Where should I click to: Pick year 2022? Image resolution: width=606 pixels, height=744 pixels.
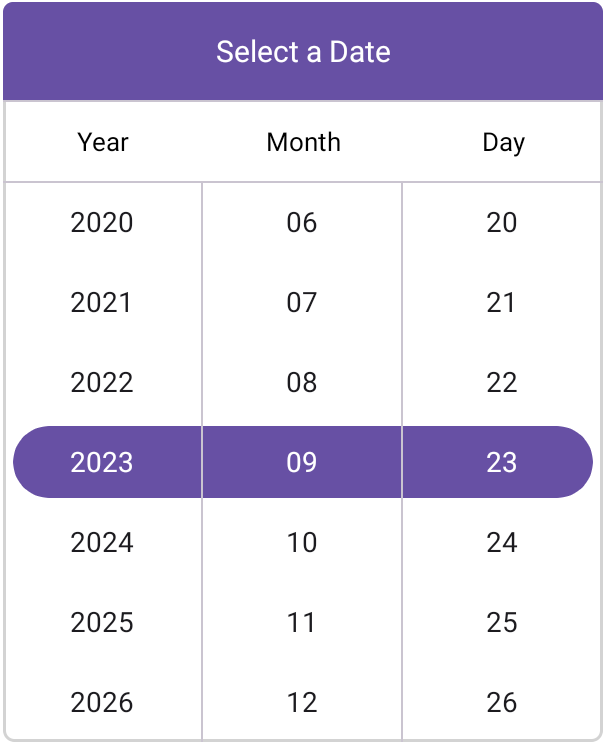pyautogui.click(x=102, y=382)
